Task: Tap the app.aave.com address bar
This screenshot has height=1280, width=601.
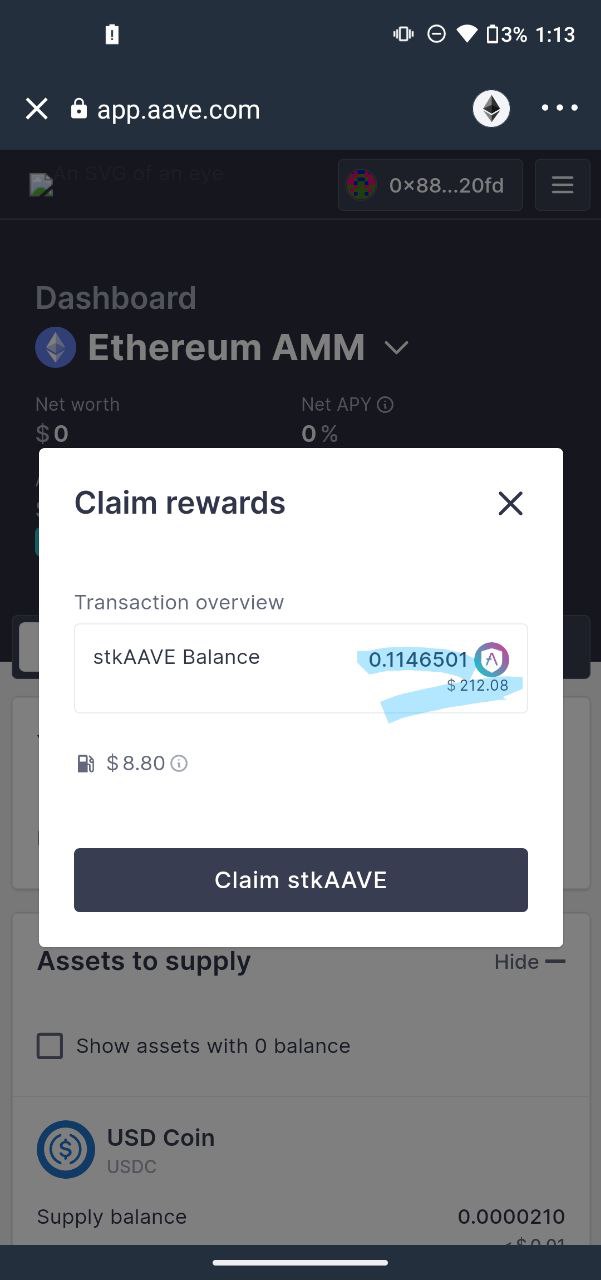Action: click(178, 110)
